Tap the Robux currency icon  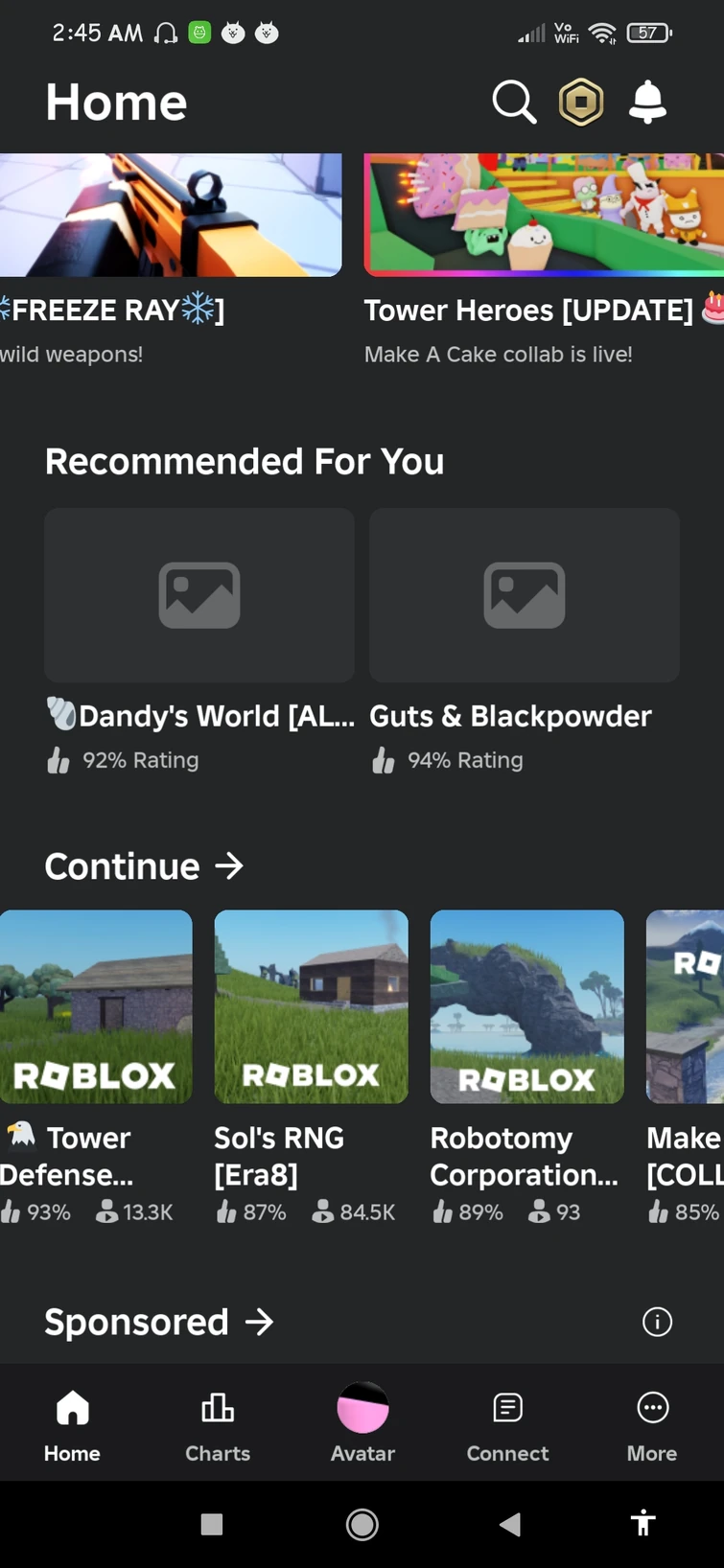[x=581, y=103]
